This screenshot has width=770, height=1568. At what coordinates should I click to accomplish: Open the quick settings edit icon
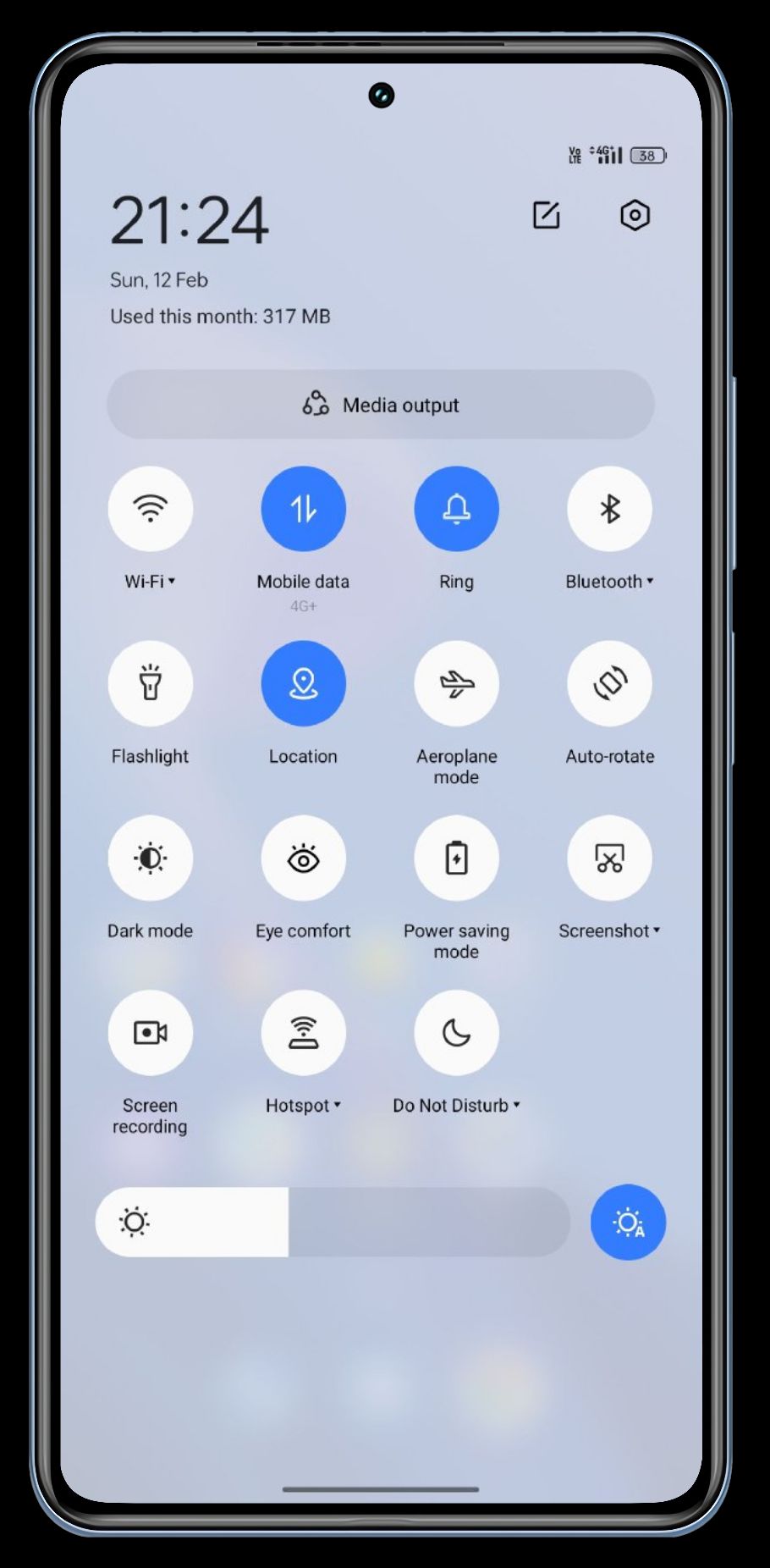546,215
